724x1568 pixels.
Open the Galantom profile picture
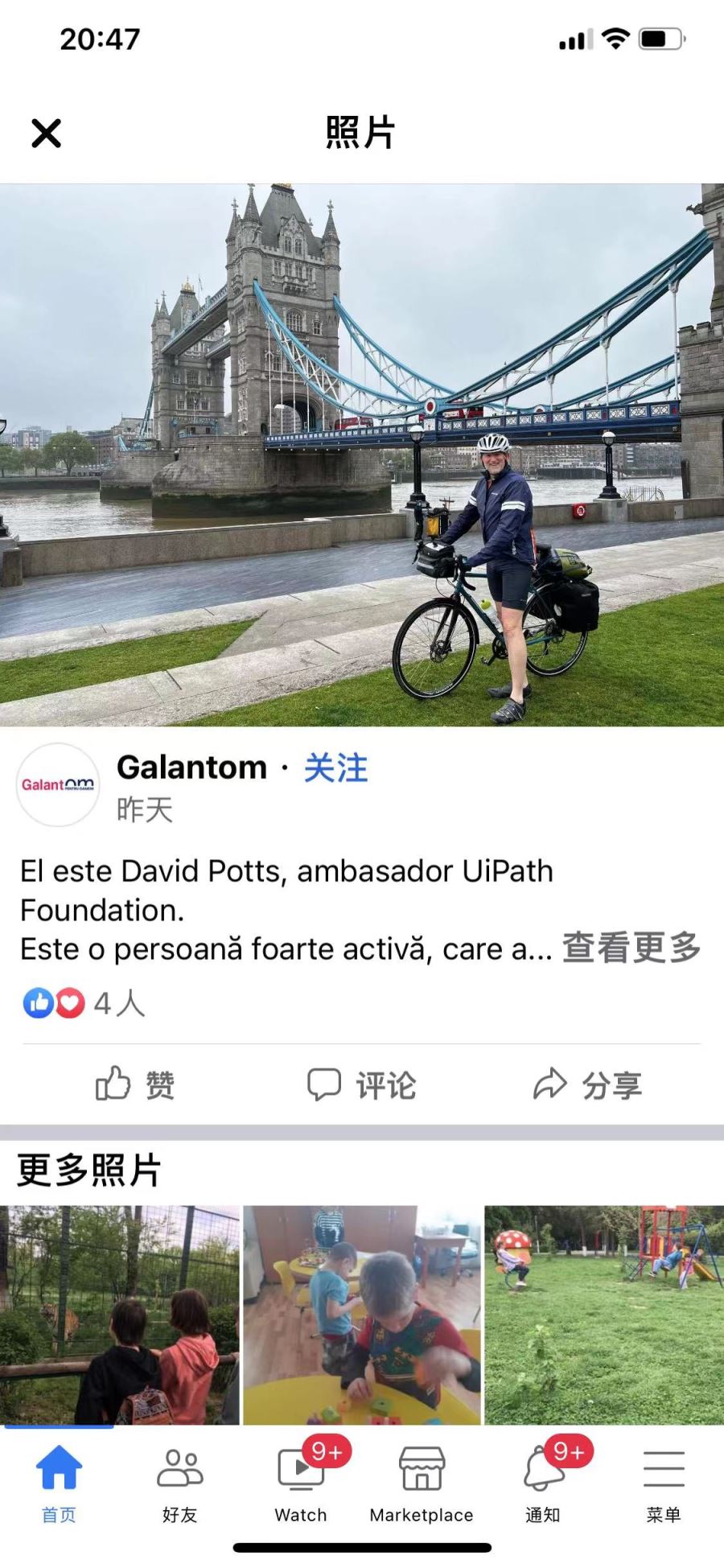pos(58,784)
